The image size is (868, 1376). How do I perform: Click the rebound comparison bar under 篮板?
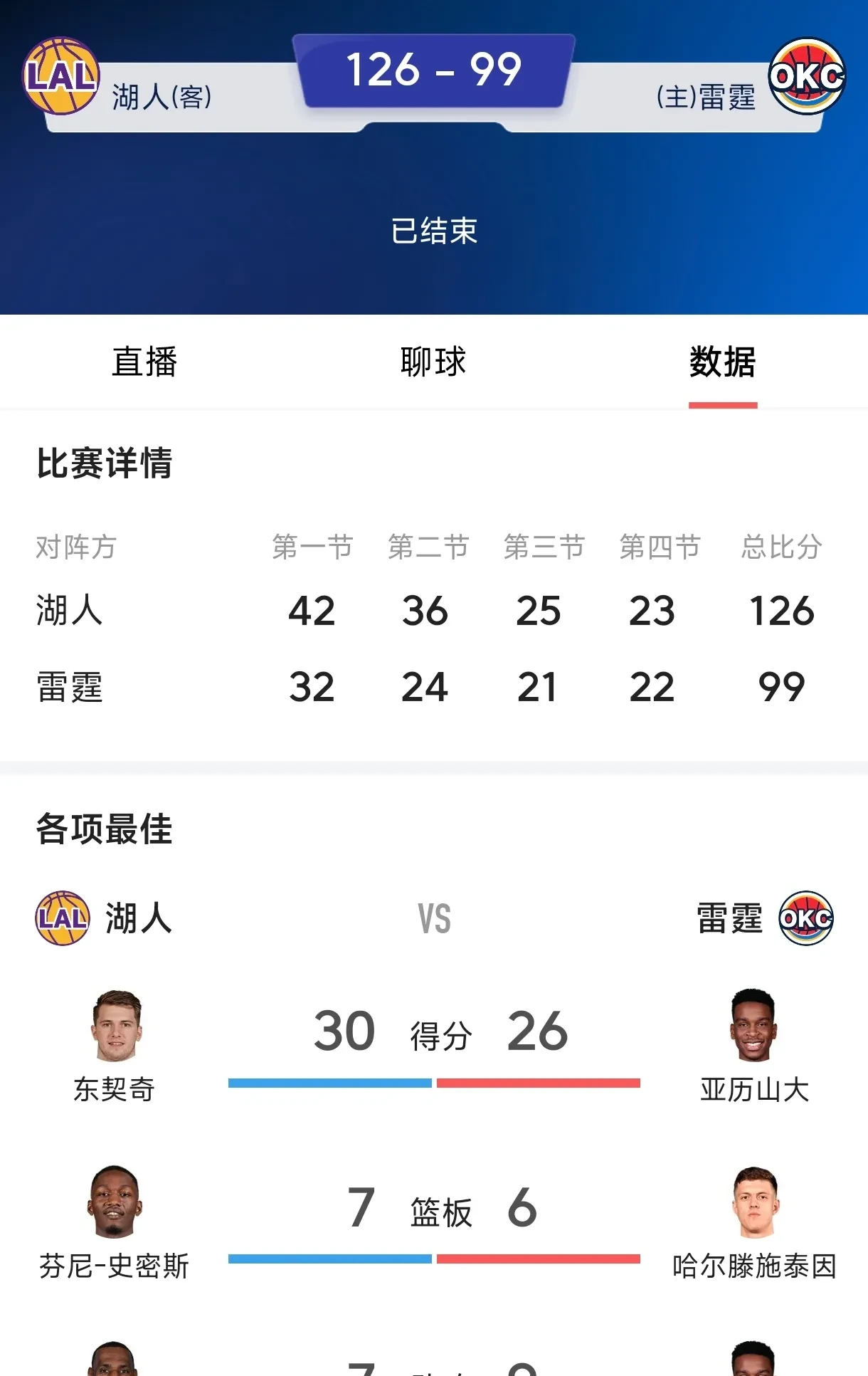(433, 1255)
